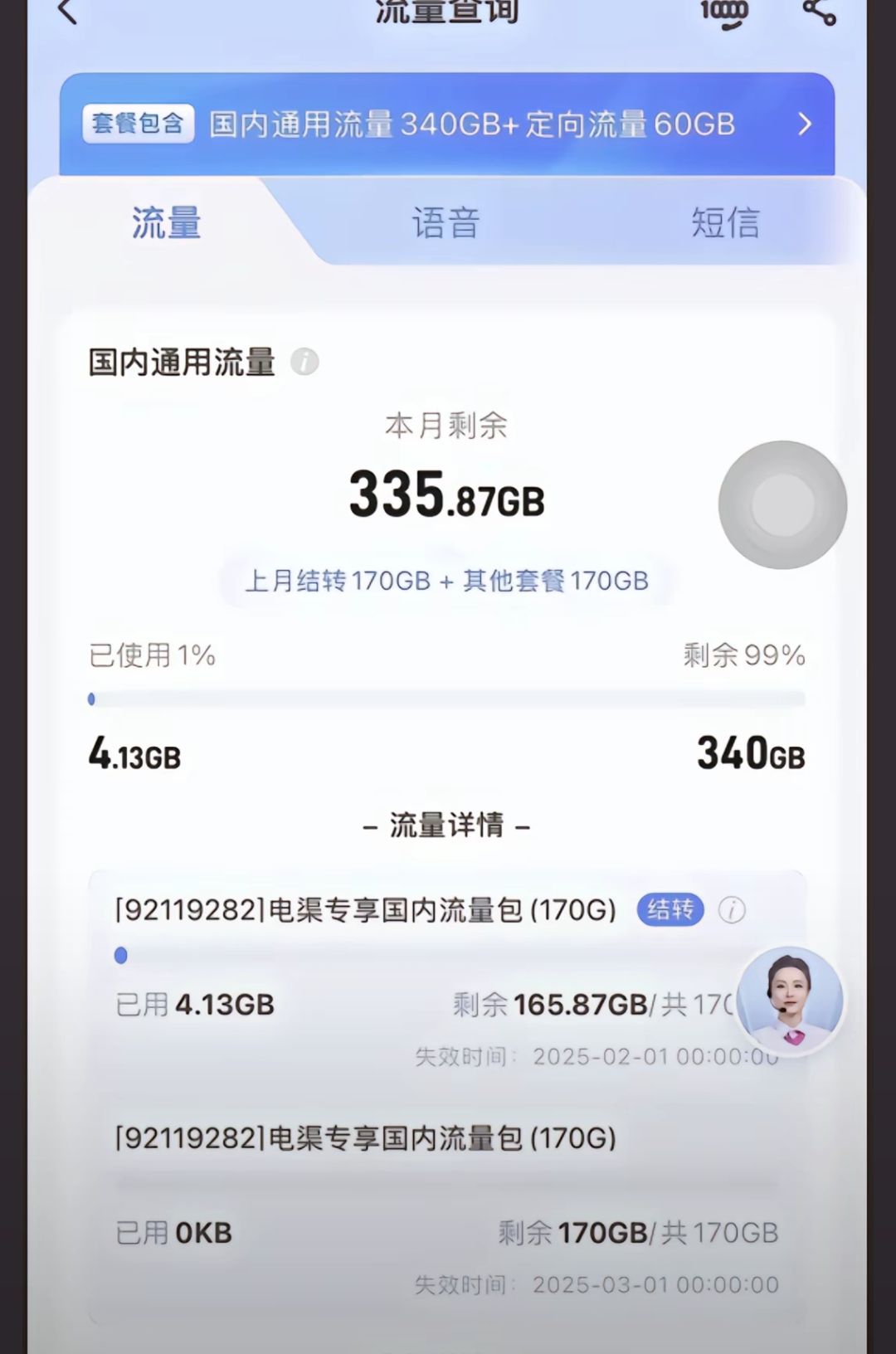Collapse the 流量详情 section
The height and width of the screenshot is (1354, 896).
[447, 825]
